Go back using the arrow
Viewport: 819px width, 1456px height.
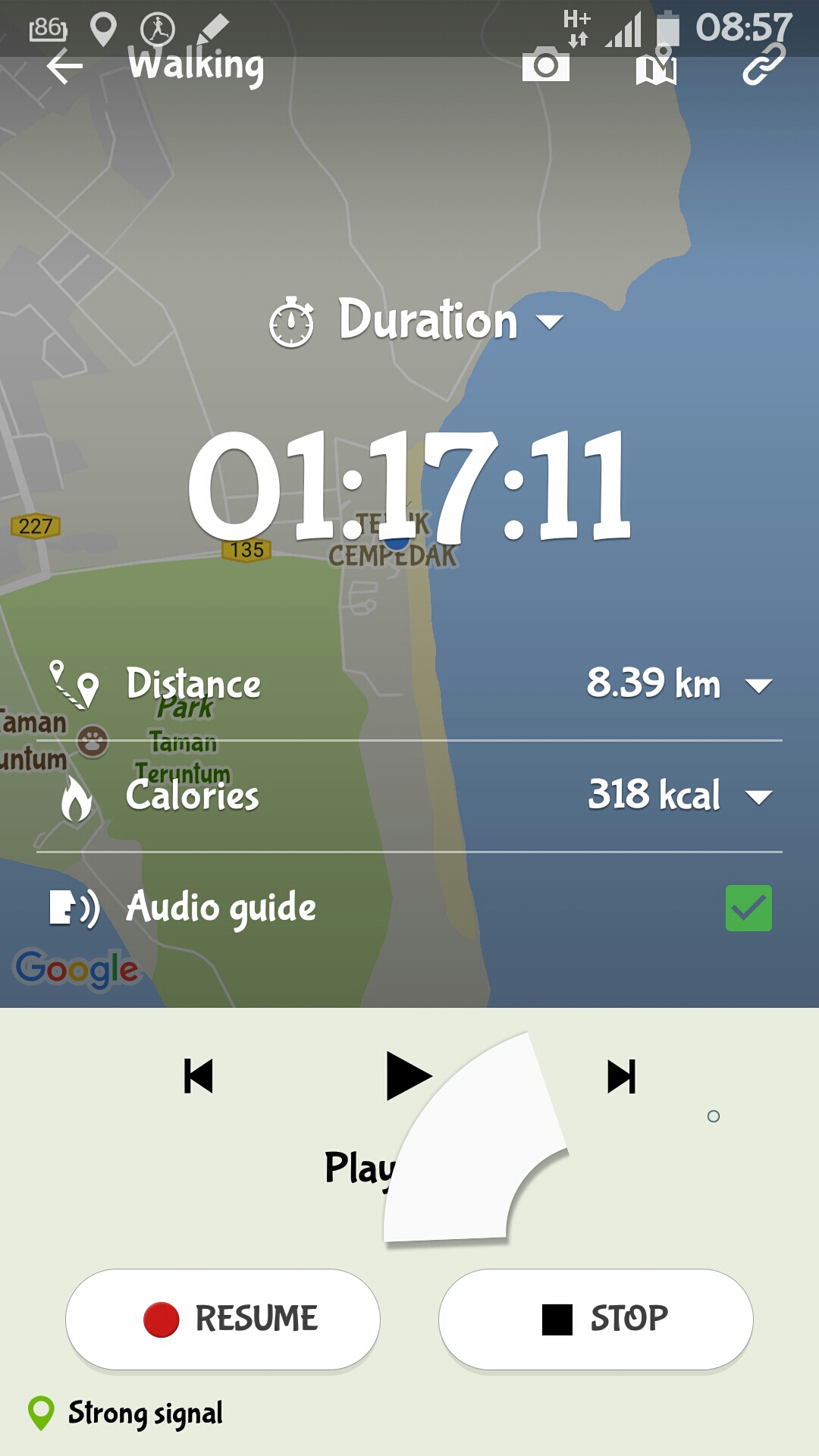click(64, 67)
